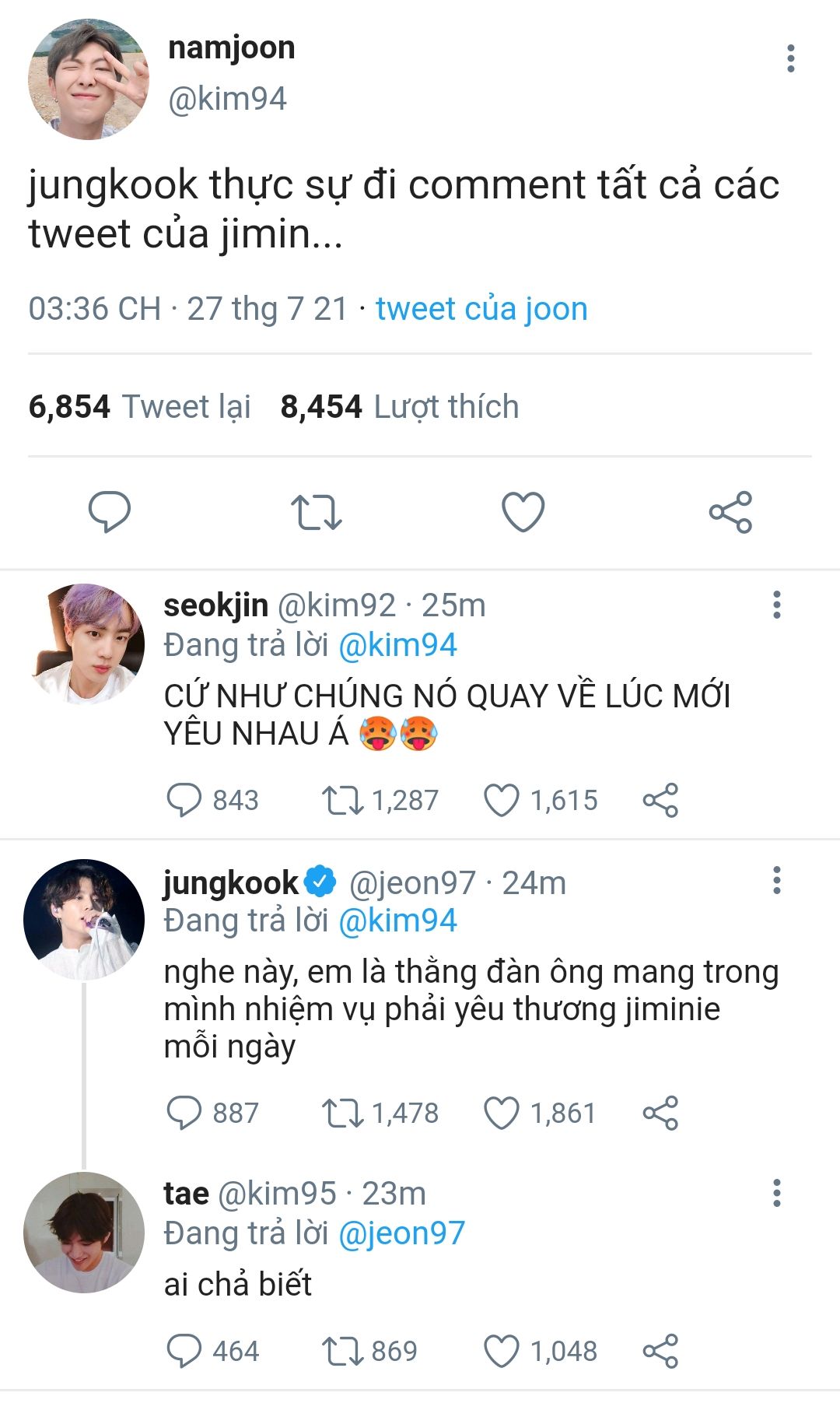View the 6,854 Tweet lại list

coord(139,407)
